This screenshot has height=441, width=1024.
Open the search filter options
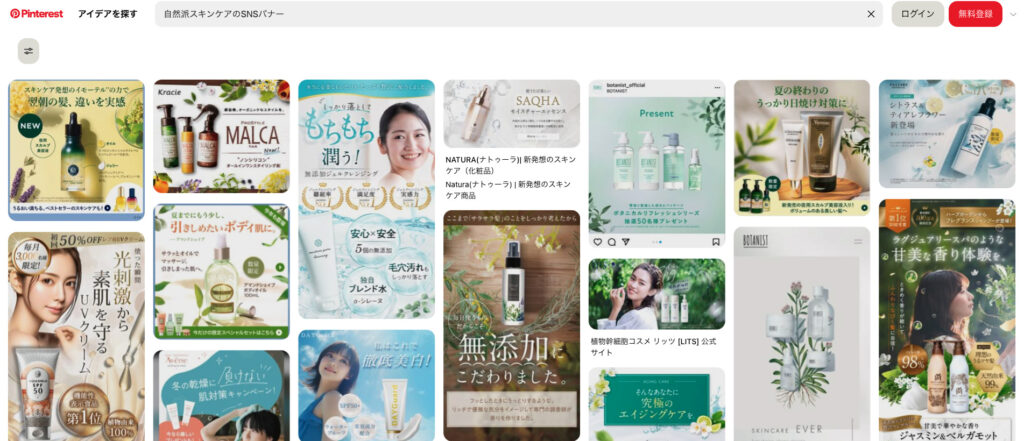tap(28, 51)
